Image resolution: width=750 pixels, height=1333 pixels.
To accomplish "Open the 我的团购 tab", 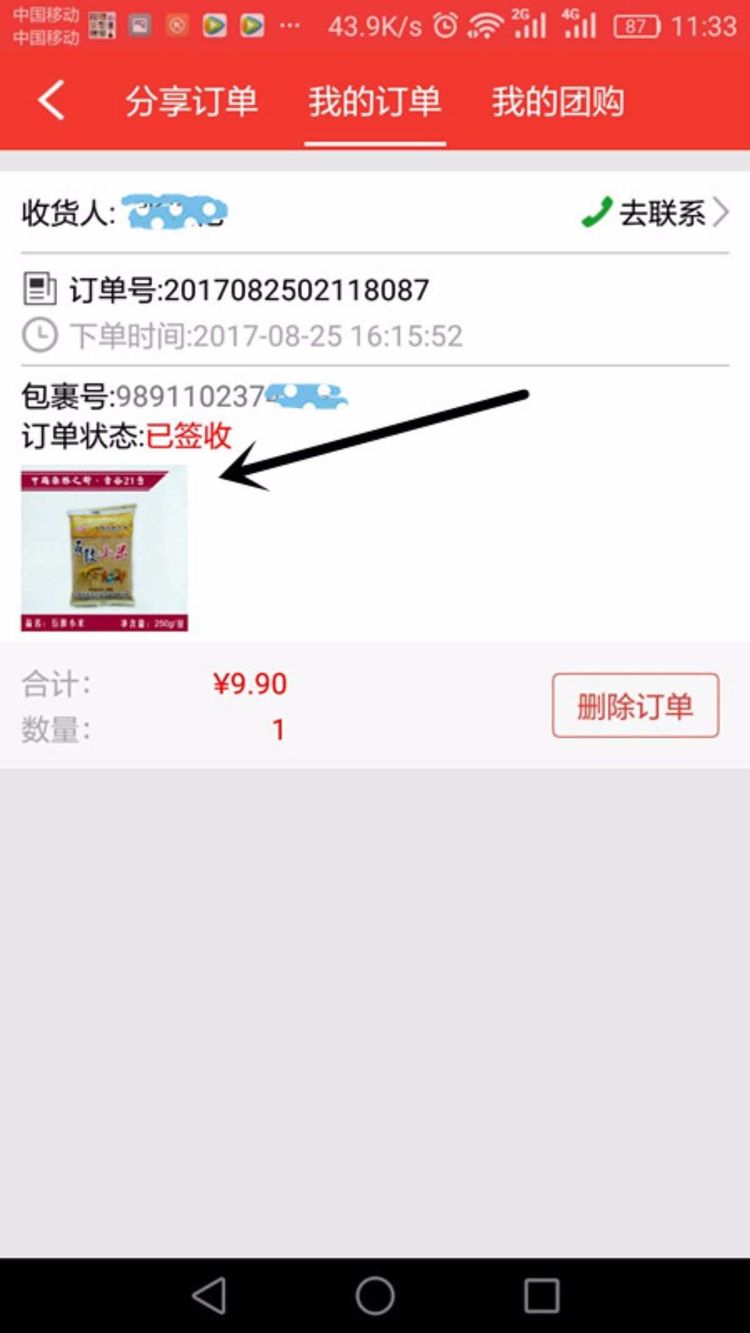I will [x=558, y=102].
